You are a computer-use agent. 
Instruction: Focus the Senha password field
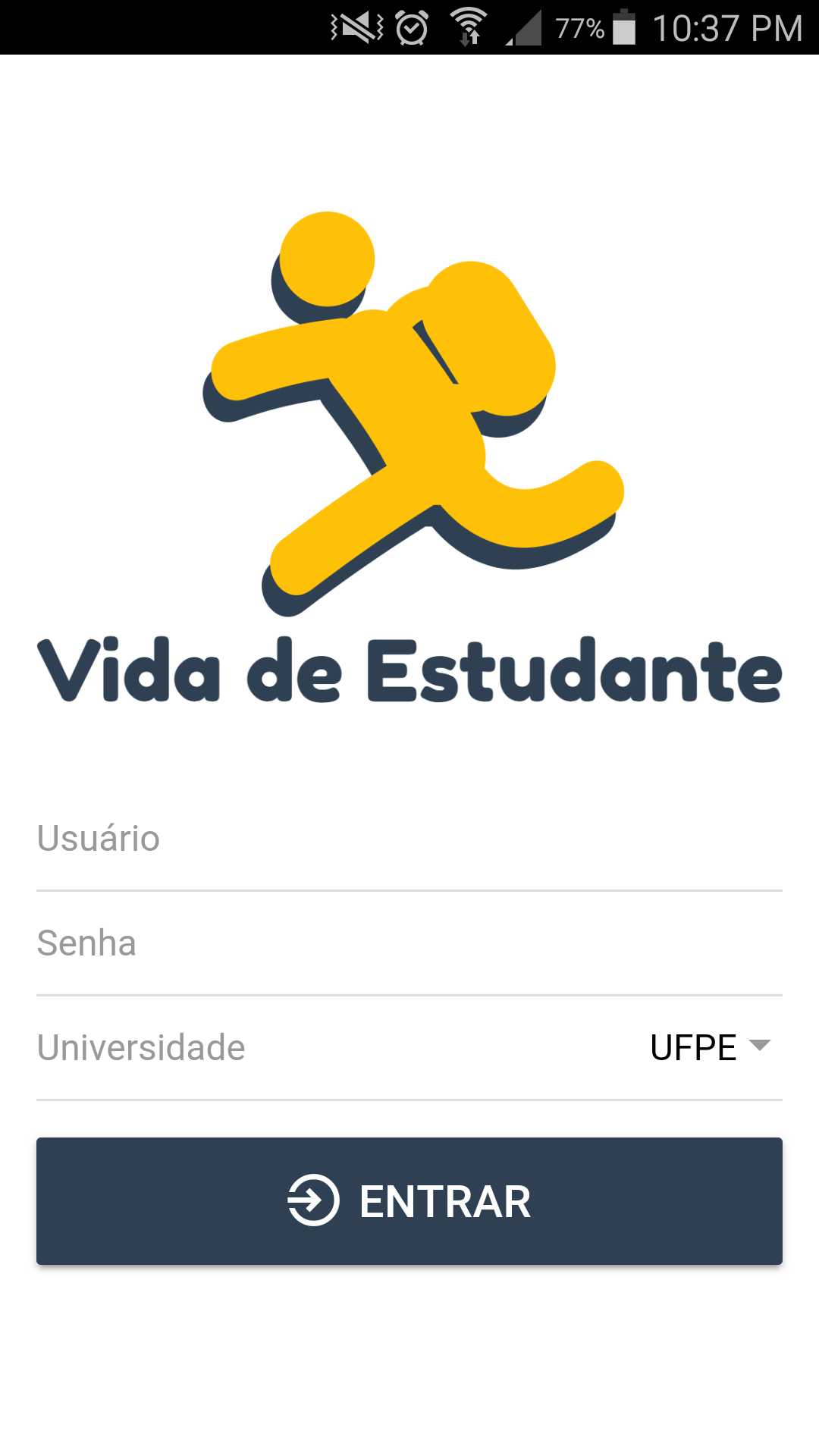click(x=409, y=943)
